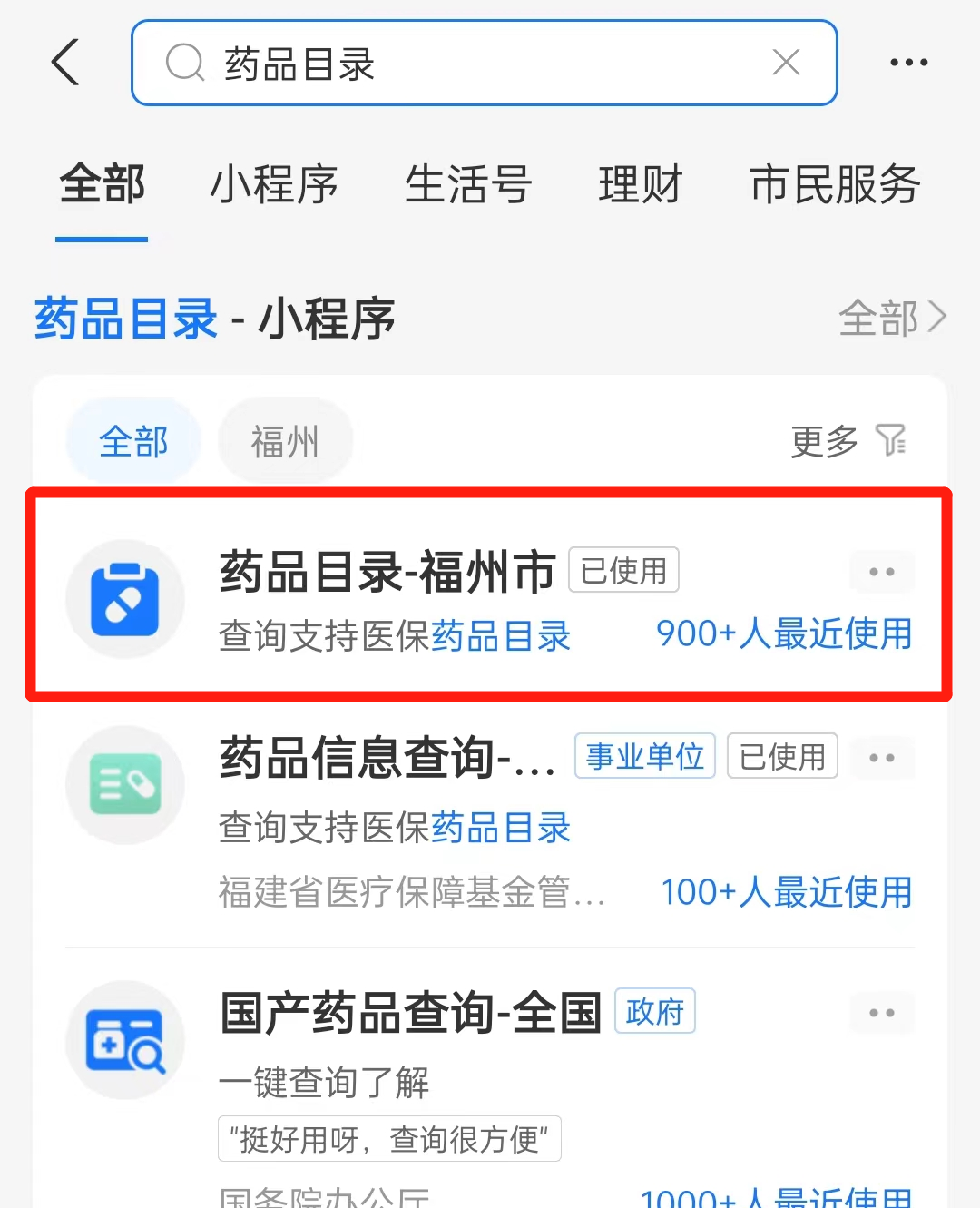
Task: Open options dots for 药品信息查询
Action: [881, 758]
